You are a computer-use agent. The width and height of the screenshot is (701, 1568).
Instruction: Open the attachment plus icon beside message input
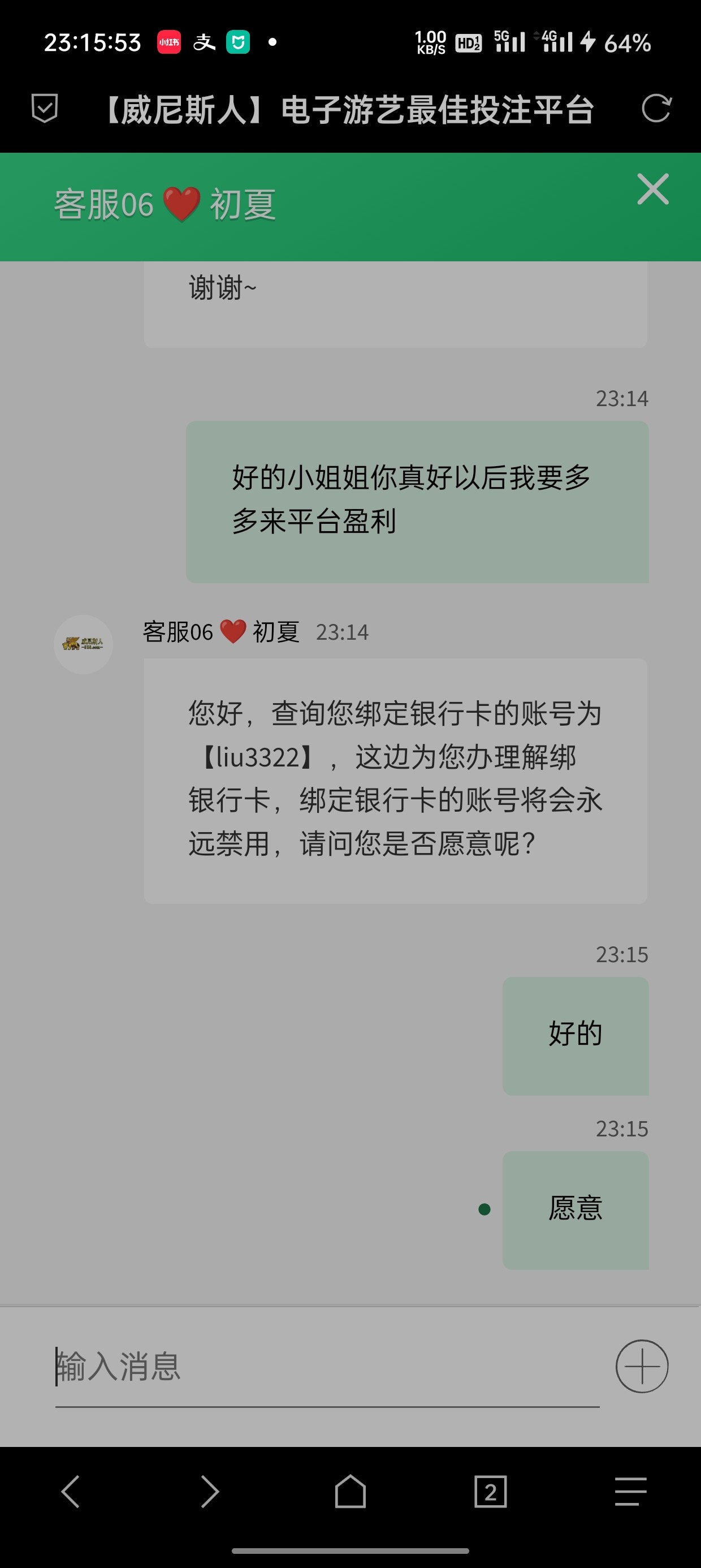point(643,1365)
